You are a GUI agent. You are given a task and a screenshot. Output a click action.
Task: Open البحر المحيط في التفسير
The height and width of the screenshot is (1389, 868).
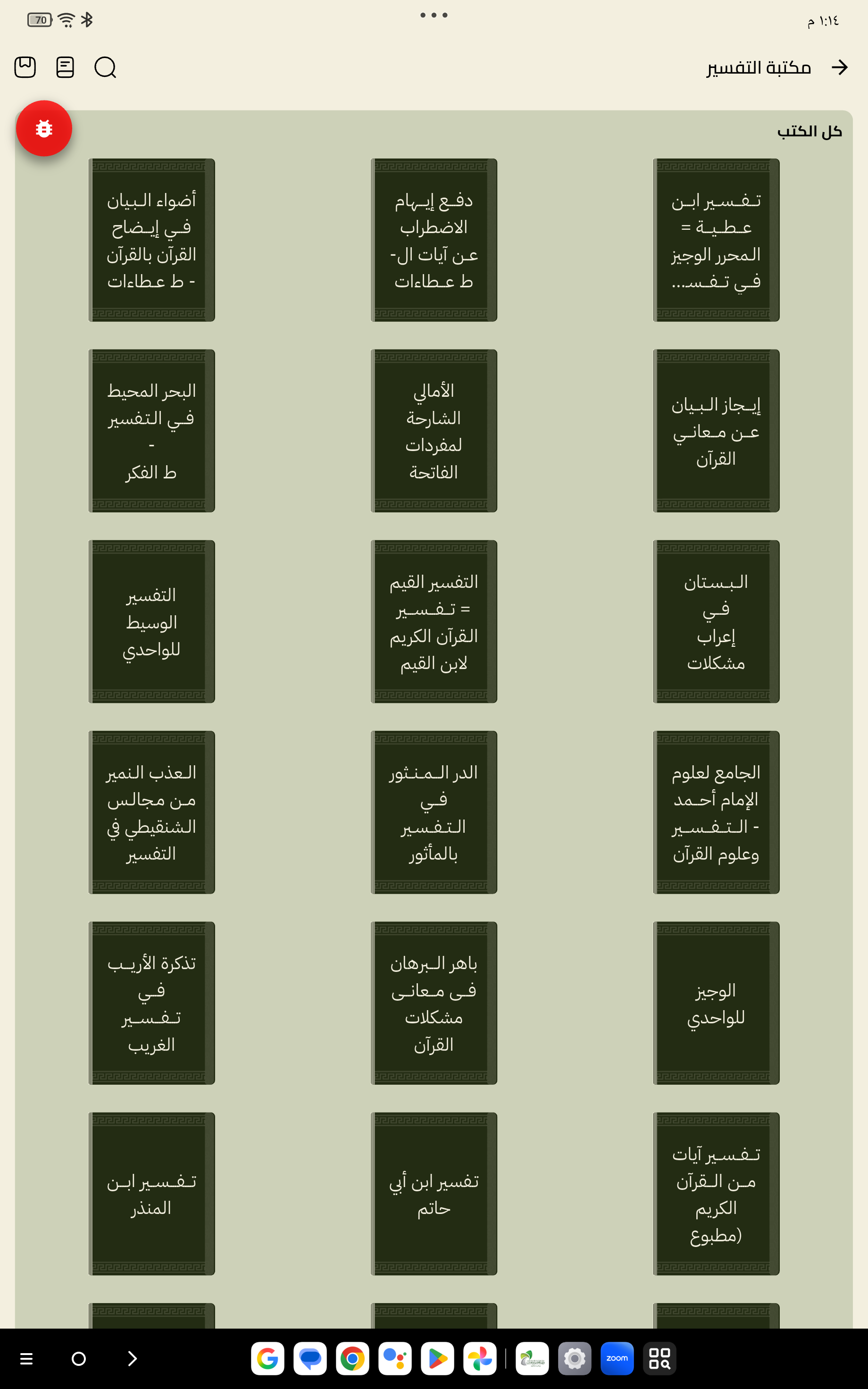tap(151, 430)
